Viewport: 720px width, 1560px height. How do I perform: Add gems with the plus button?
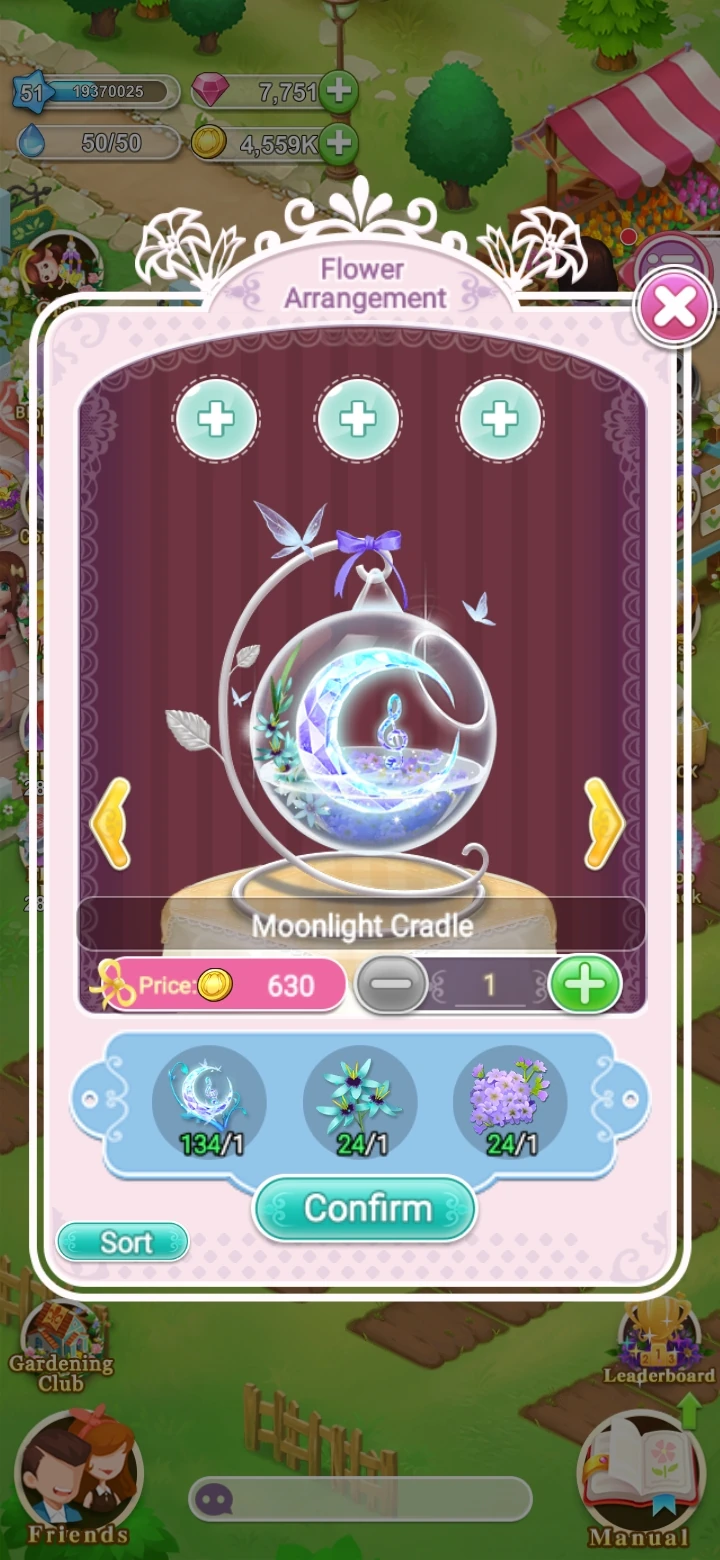click(x=339, y=91)
